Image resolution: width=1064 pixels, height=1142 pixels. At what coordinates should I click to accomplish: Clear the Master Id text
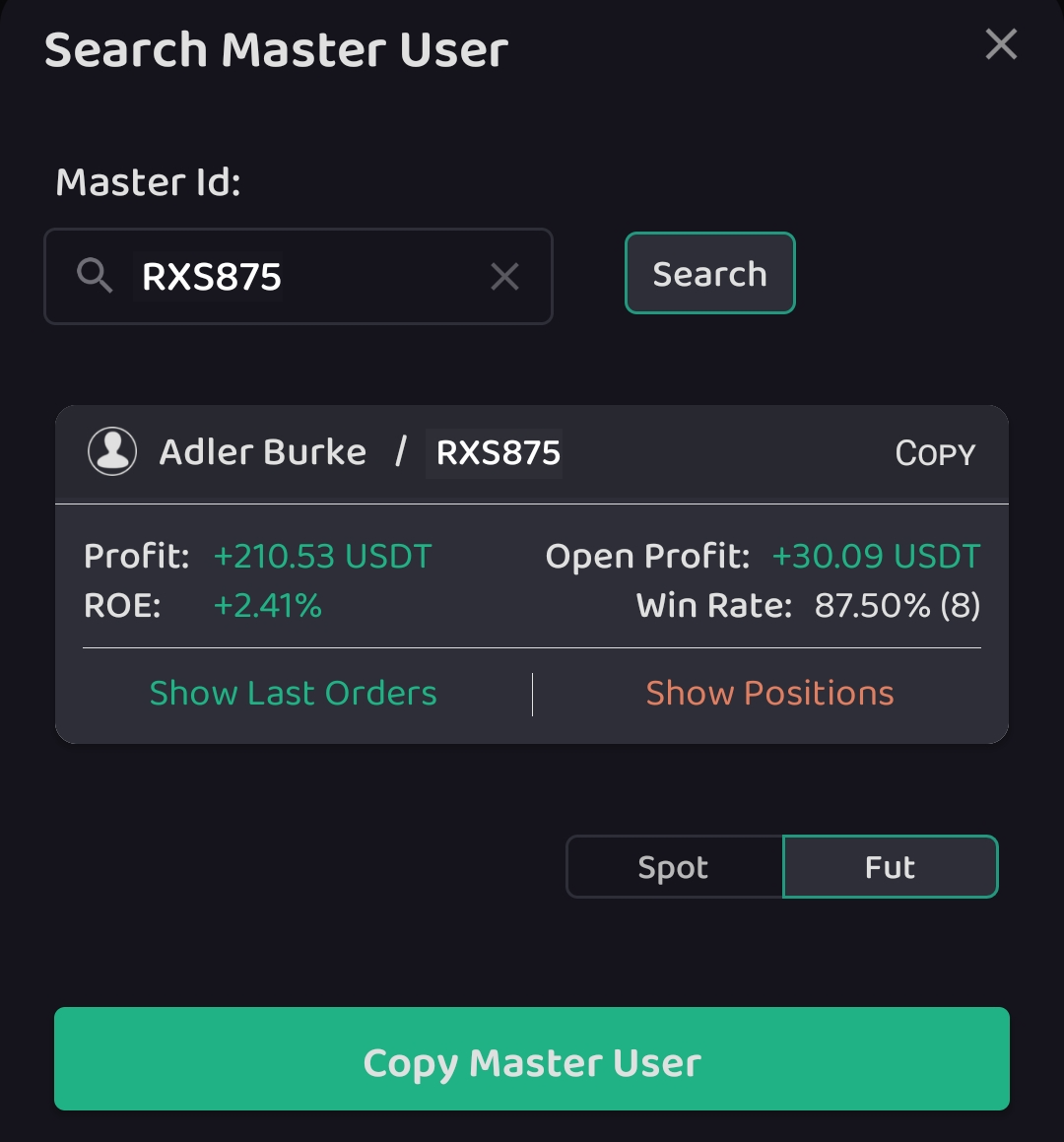click(x=504, y=277)
